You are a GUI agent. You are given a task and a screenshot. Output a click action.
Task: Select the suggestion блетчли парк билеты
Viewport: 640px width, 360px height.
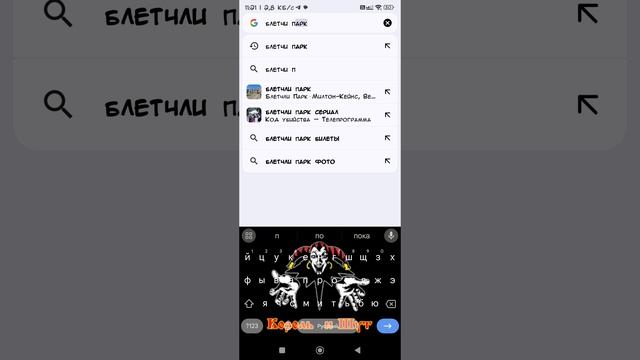coord(320,138)
